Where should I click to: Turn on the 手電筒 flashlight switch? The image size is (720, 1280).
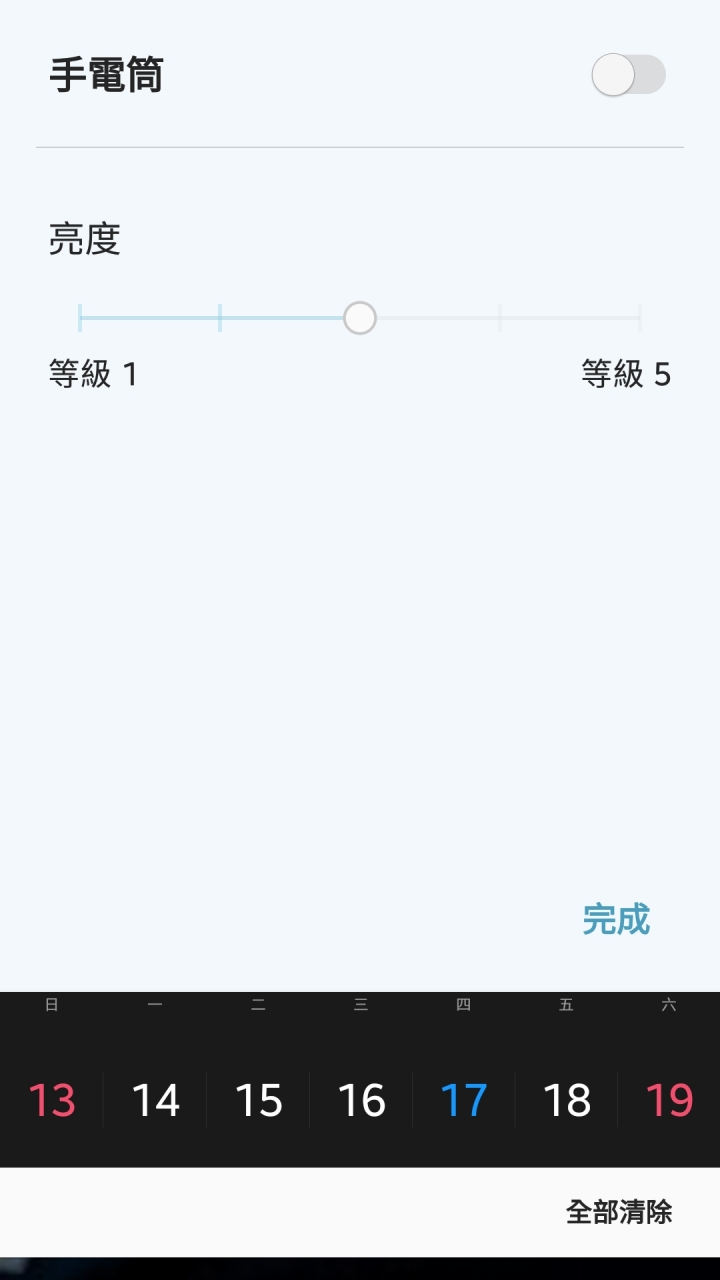(x=628, y=75)
